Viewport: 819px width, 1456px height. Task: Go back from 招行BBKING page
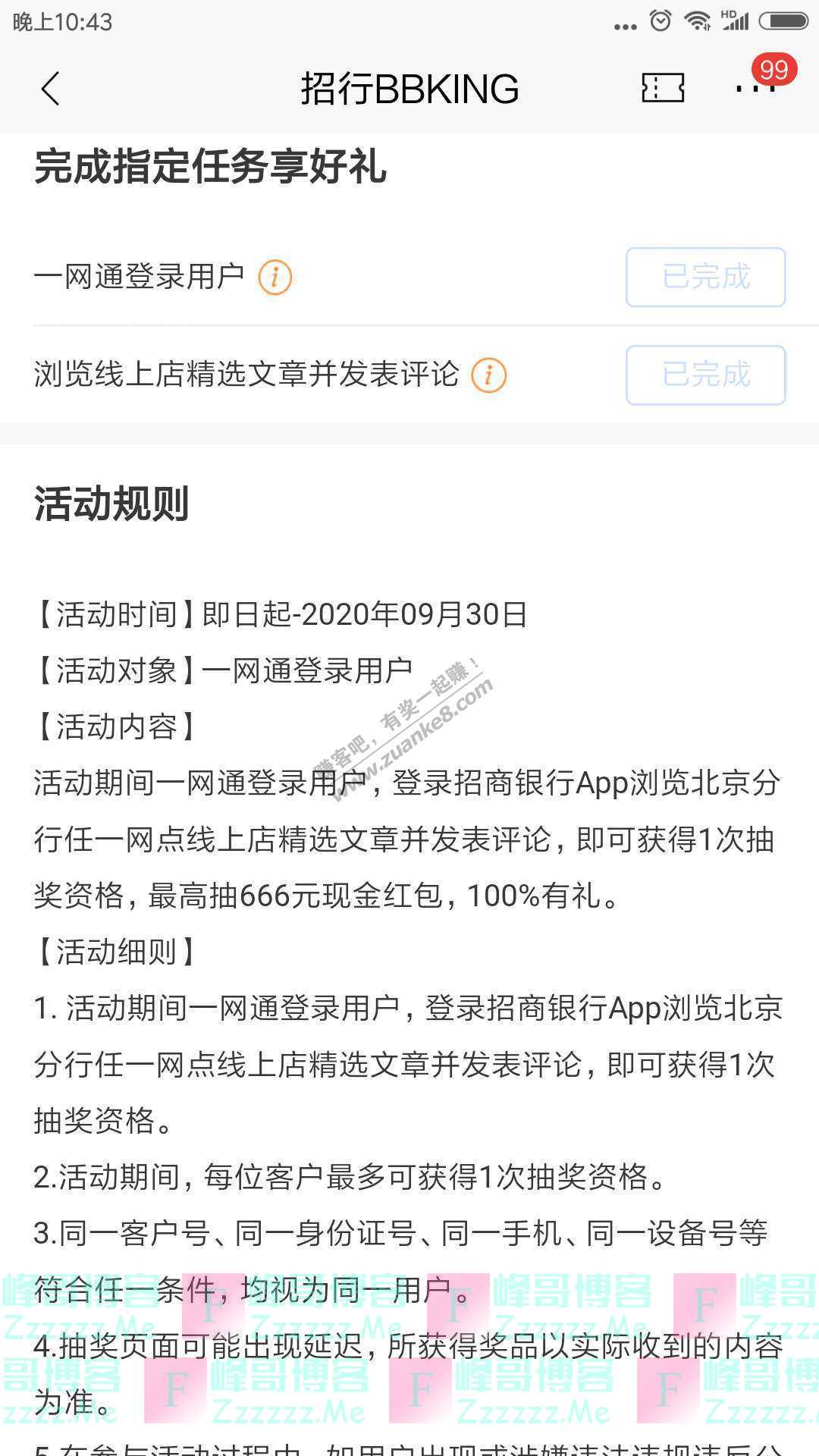tap(50, 89)
